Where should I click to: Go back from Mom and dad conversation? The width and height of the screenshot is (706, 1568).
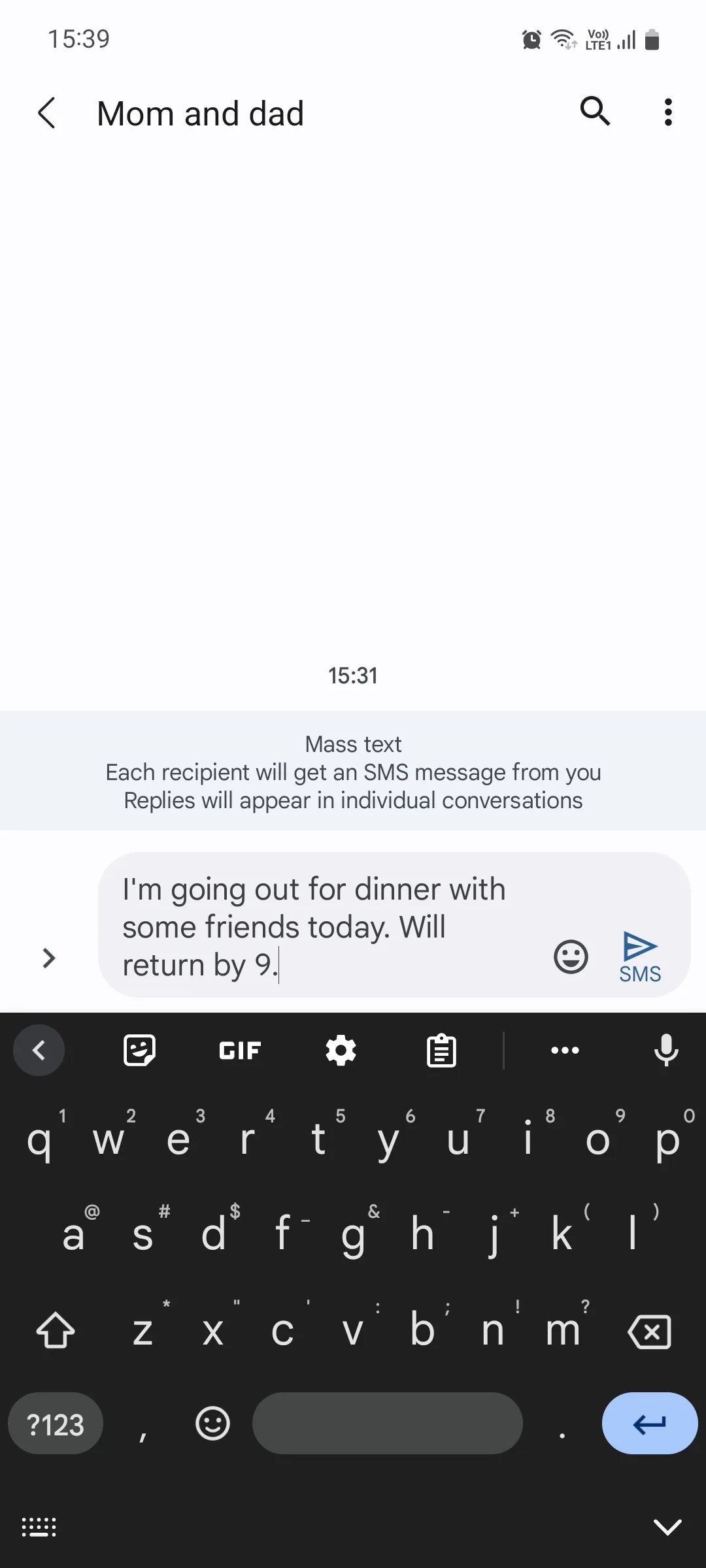47,113
